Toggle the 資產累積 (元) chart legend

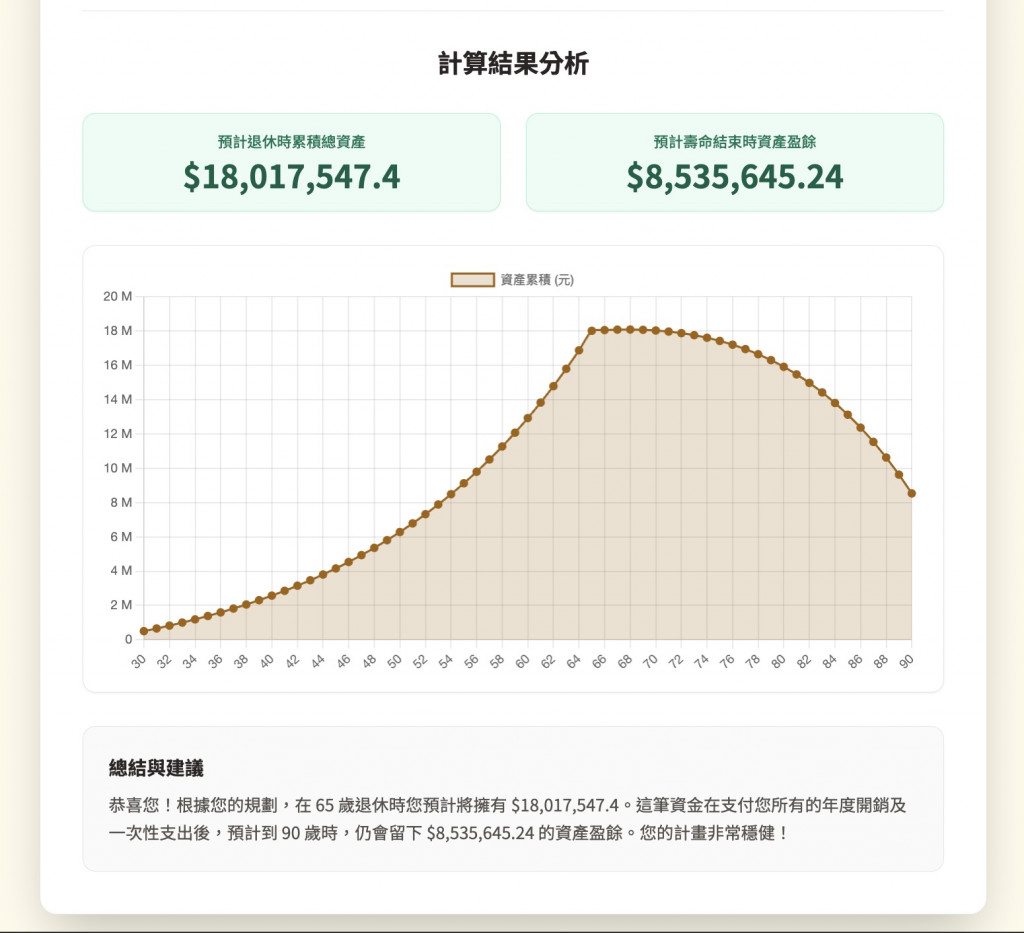point(512,280)
